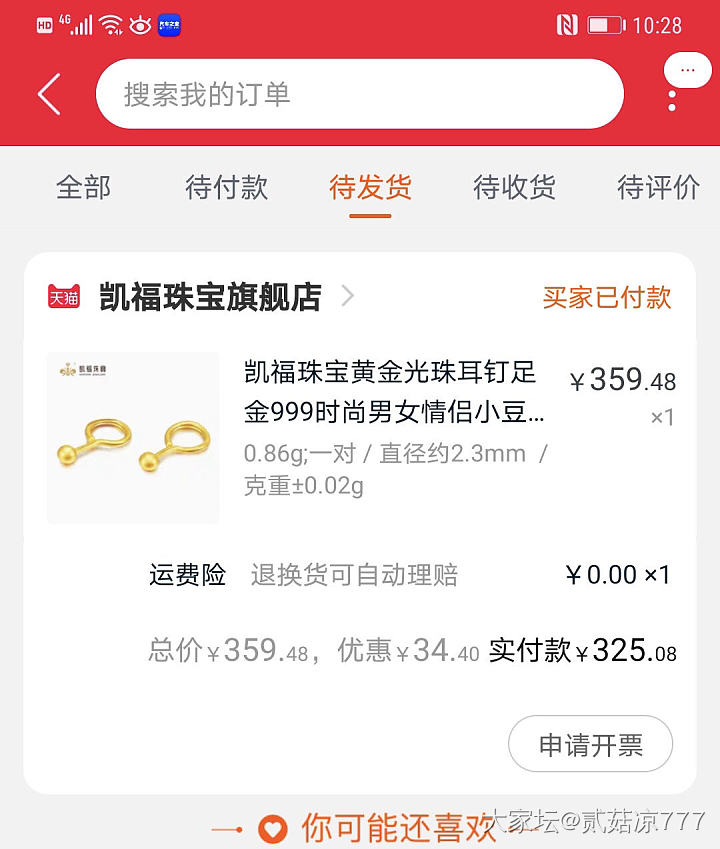Image resolution: width=720 pixels, height=849 pixels.
Task: Switch to the 待付款 tab
Action: (227, 187)
